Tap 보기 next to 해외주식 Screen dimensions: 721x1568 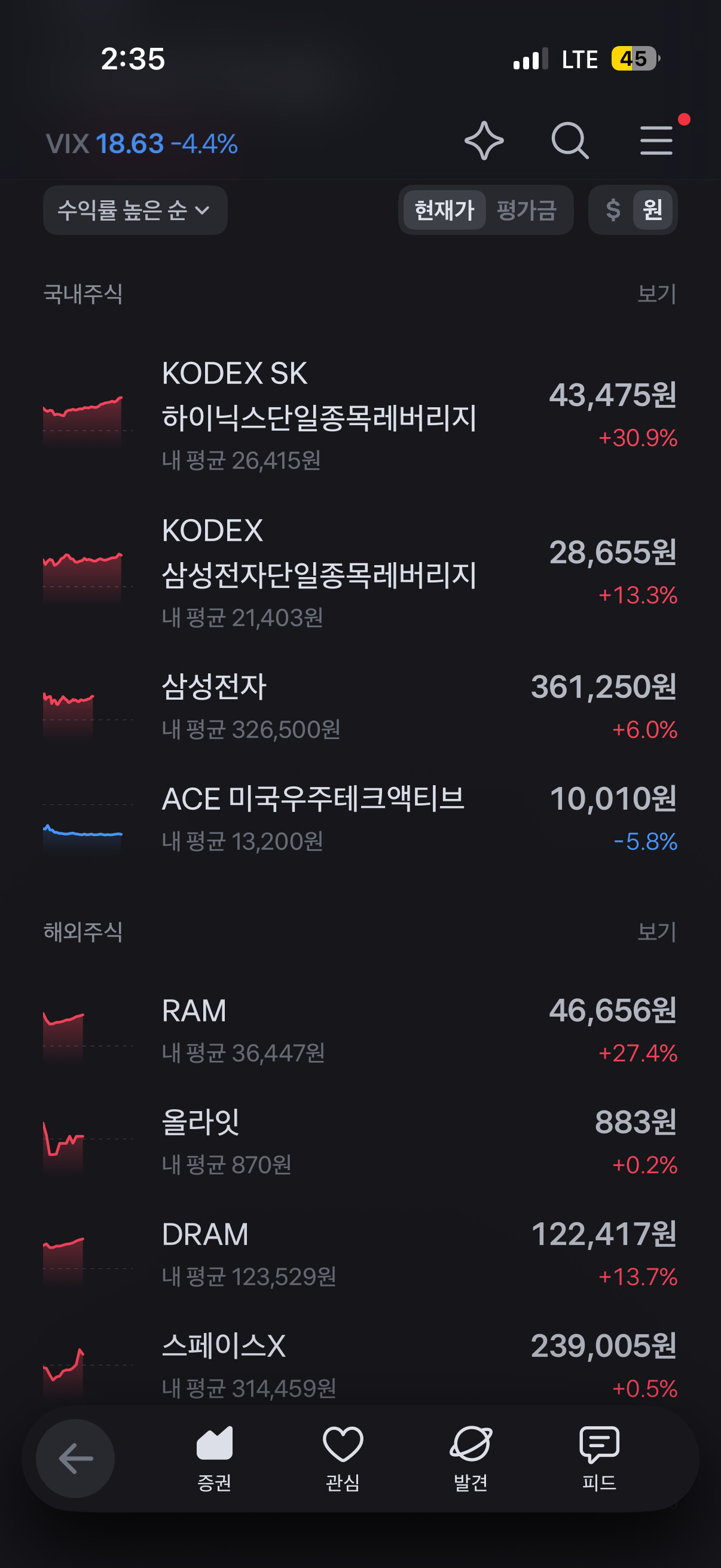656,932
